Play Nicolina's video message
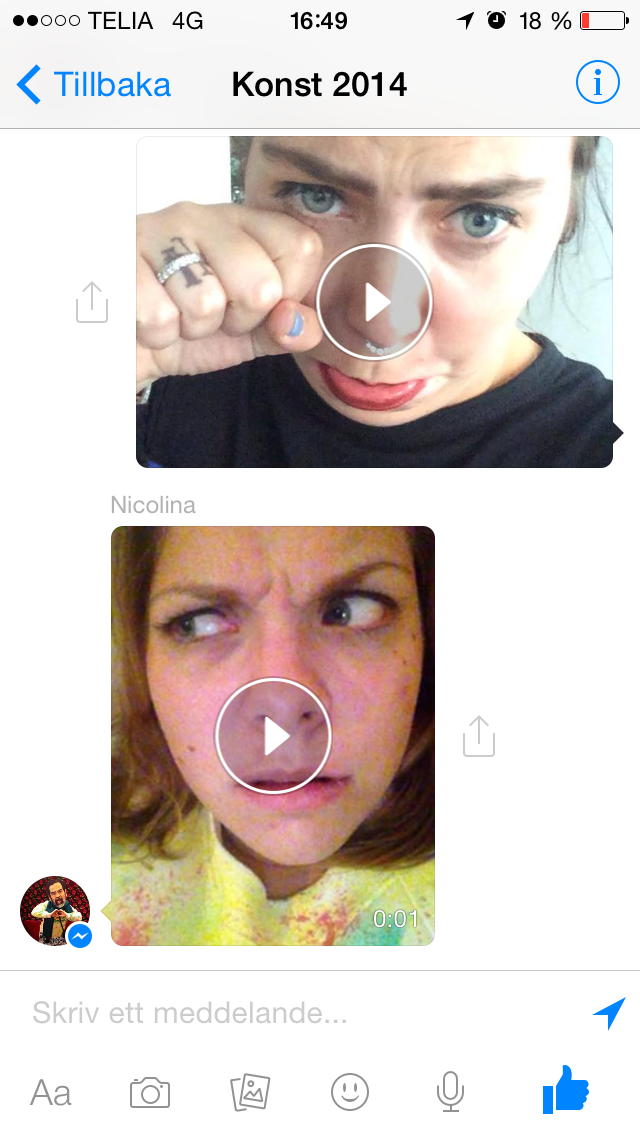The image size is (640, 1136). [x=272, y=736]
